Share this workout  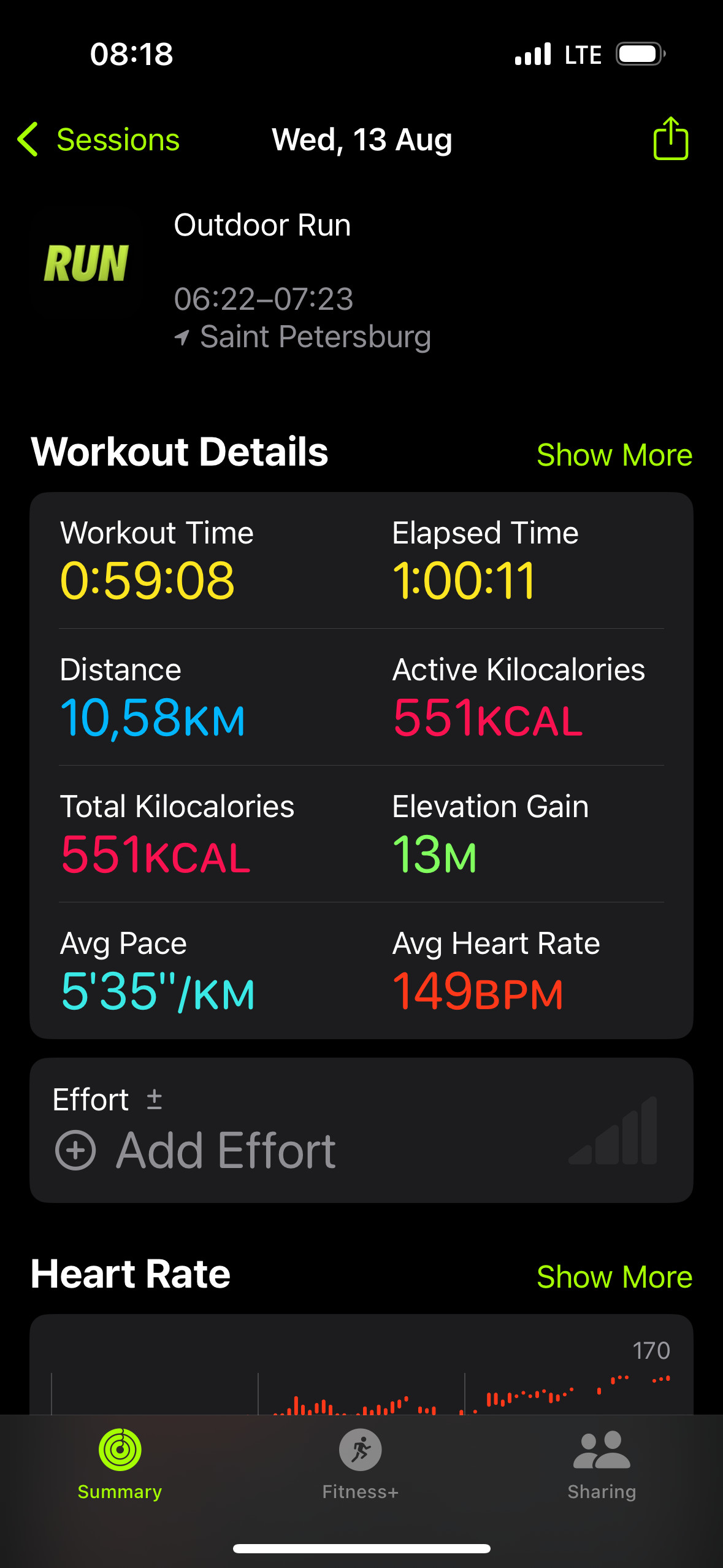click(671, 139)
